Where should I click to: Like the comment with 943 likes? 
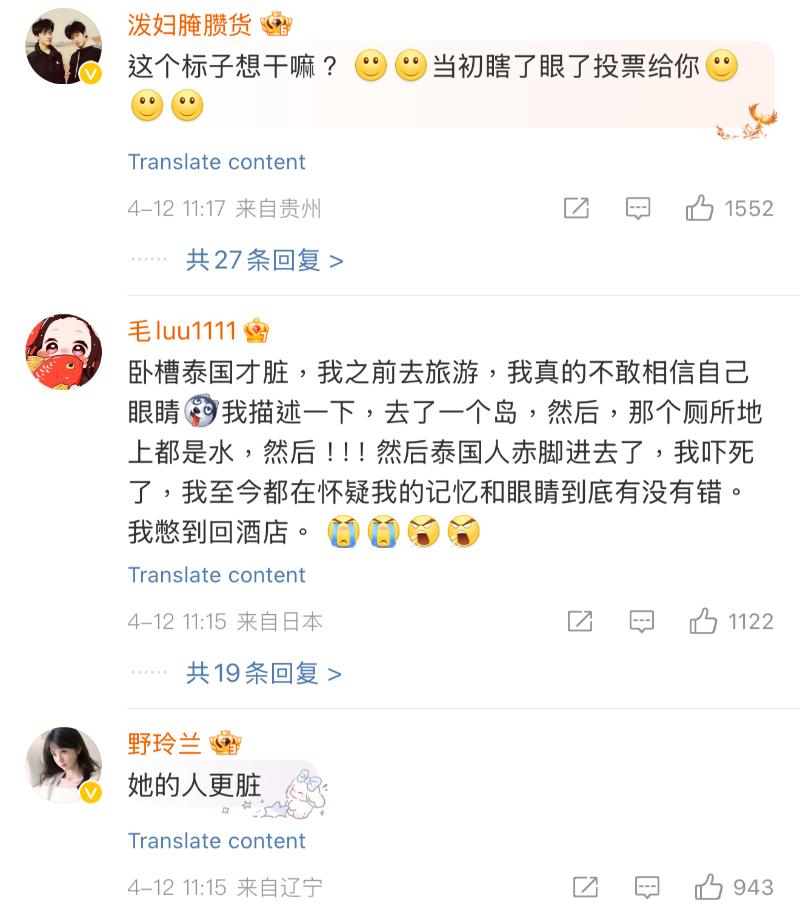[709, 887]
